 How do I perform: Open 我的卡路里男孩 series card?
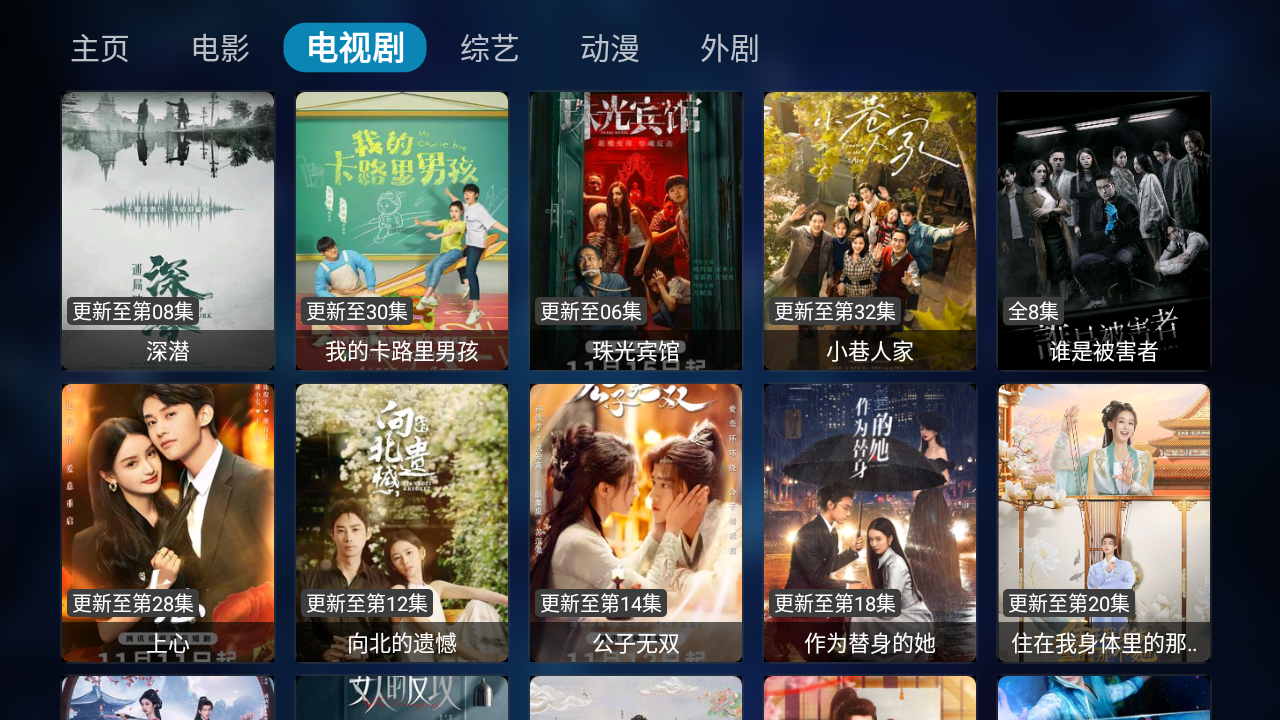pos(402,230)
